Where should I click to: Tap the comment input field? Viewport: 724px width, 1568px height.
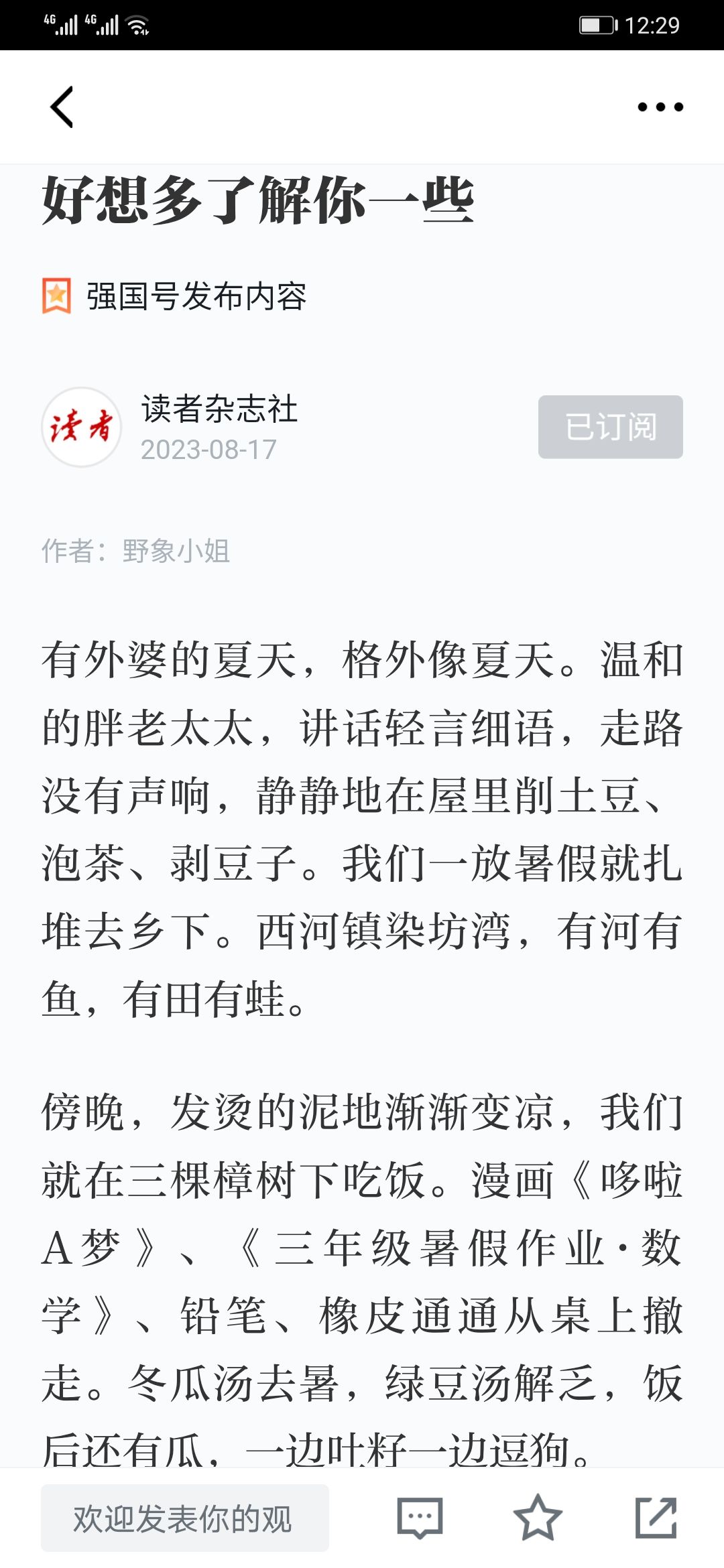184,1518
